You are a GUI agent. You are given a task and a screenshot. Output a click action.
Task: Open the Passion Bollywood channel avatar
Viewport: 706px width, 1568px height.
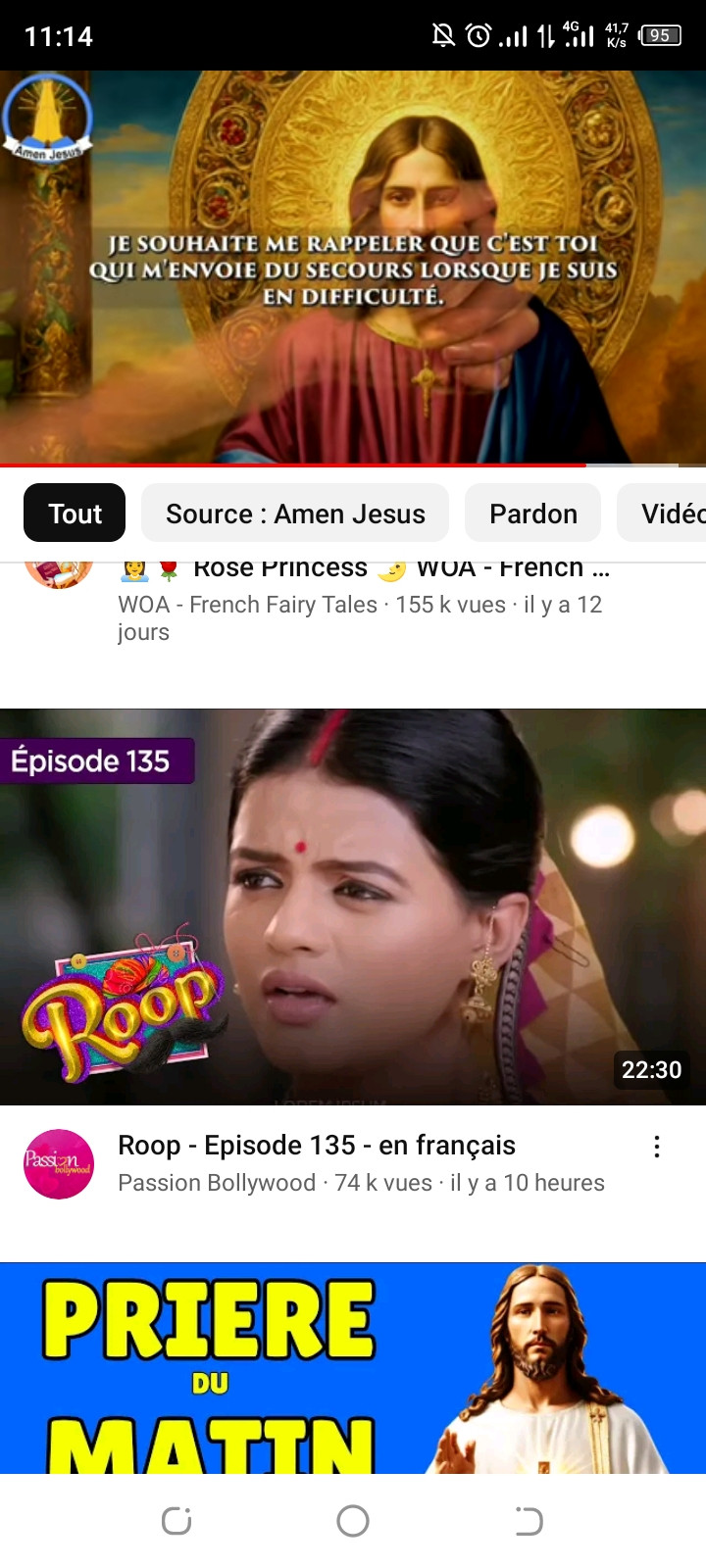click(59, 1164)
